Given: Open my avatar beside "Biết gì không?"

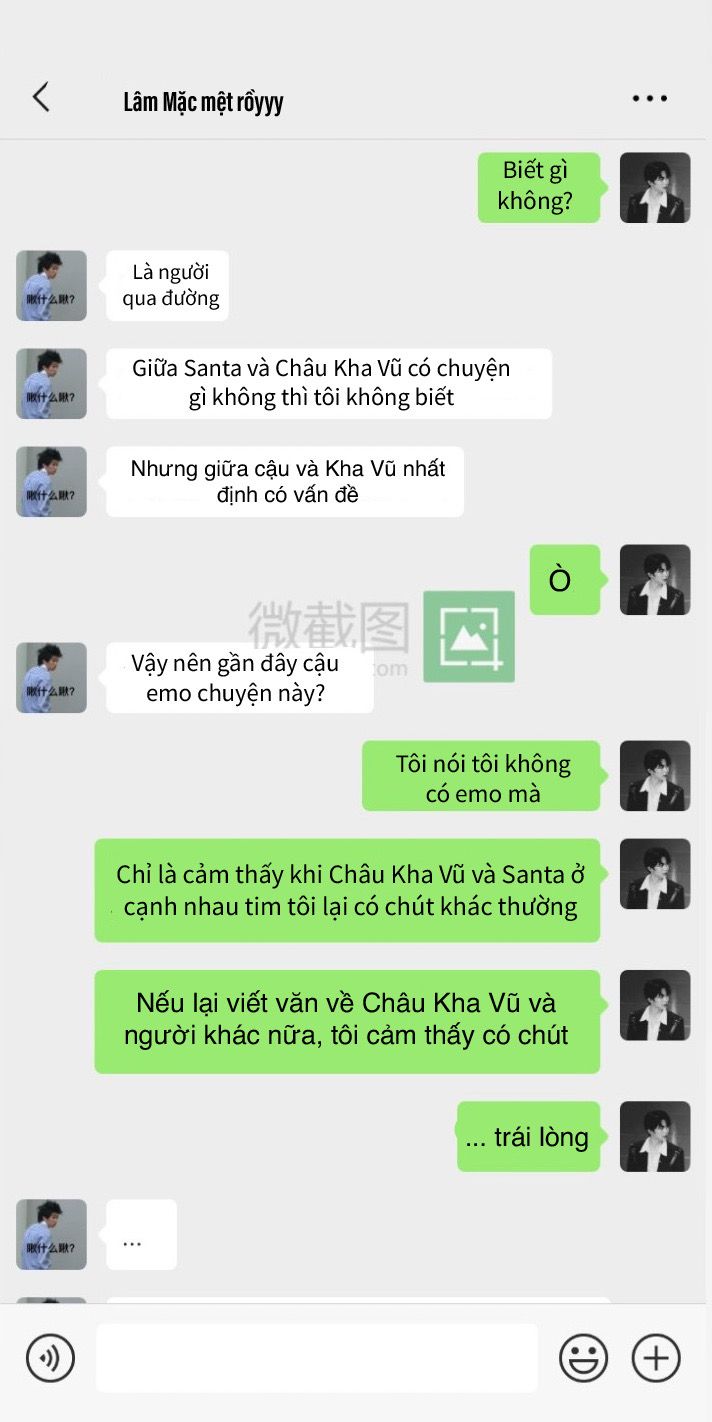Looking at the screenshot, I should (655, 188).
